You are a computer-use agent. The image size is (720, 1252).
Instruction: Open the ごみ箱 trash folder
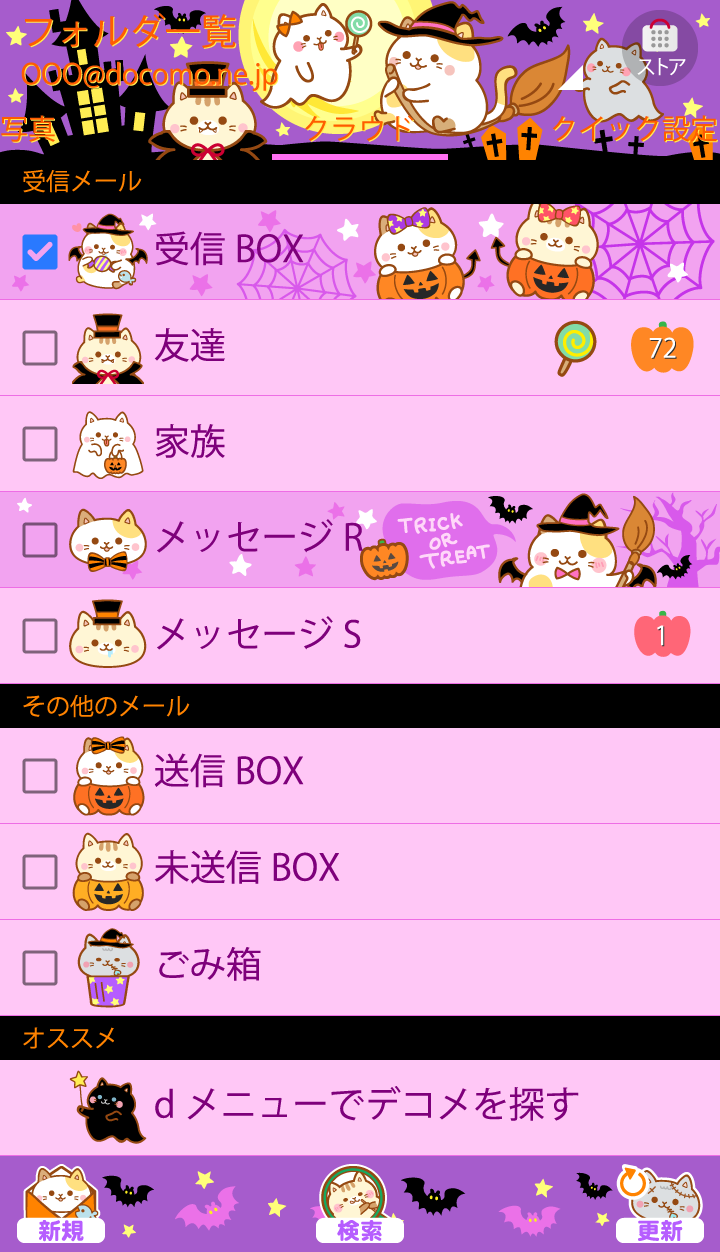[x=208, y=964]
